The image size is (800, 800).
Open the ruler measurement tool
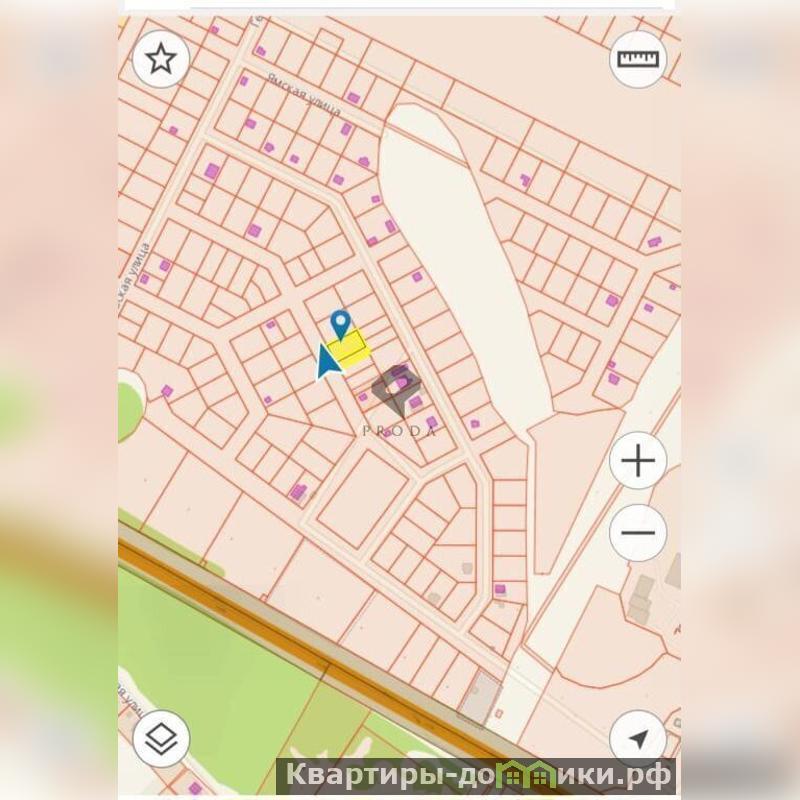[x=638, y=59]
